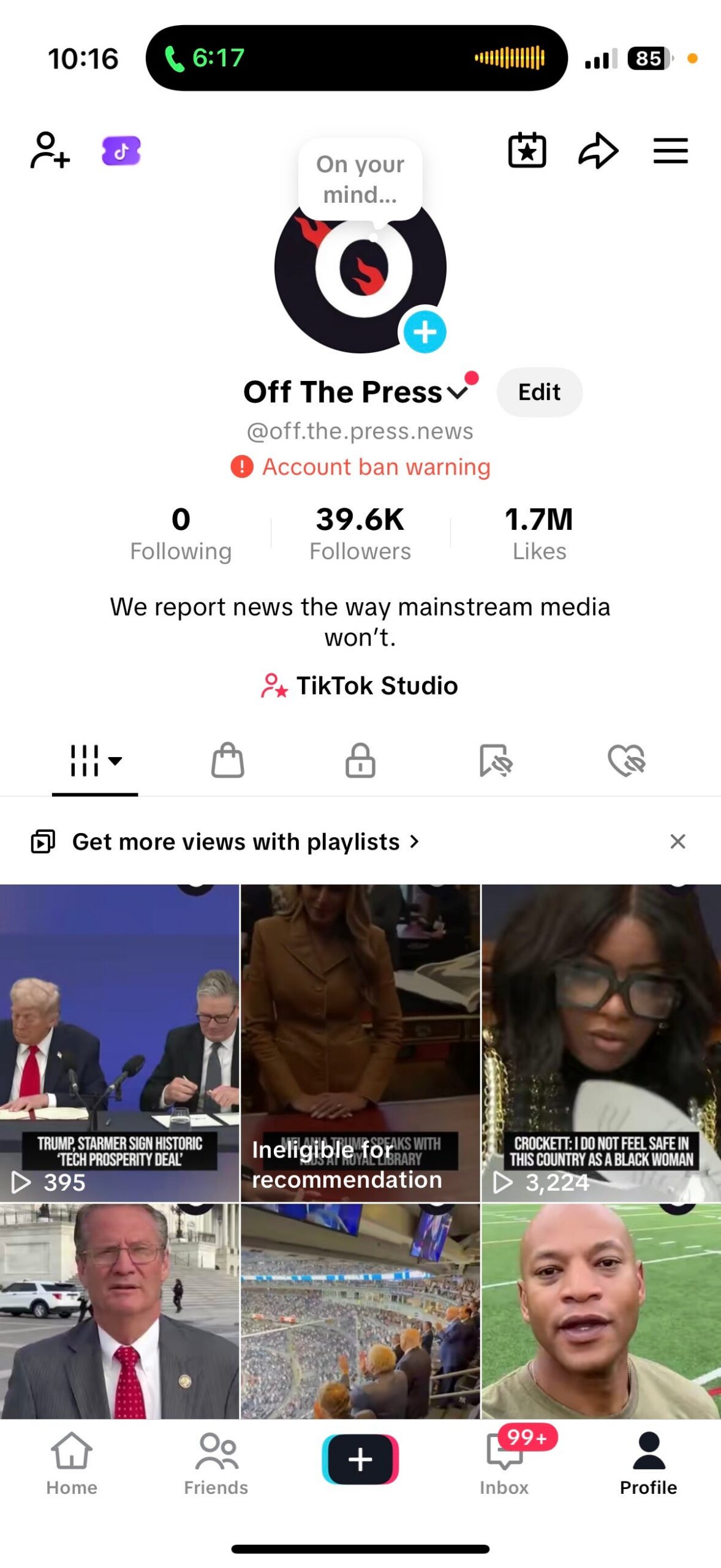Expand the account name chevron

tap(458, 392)
